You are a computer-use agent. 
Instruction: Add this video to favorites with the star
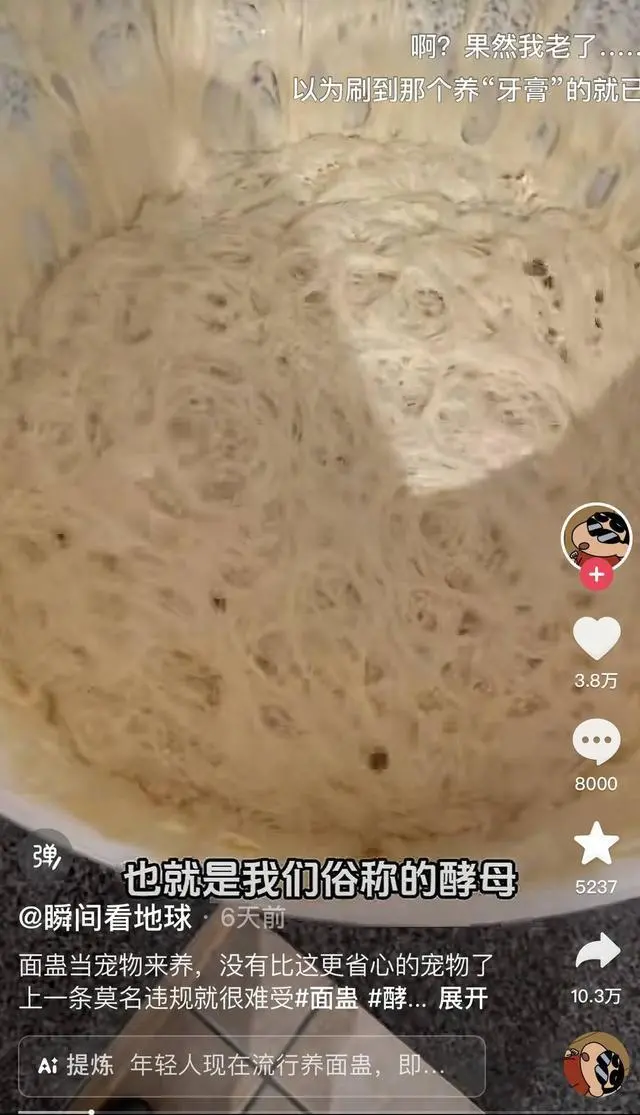point(596,844)
